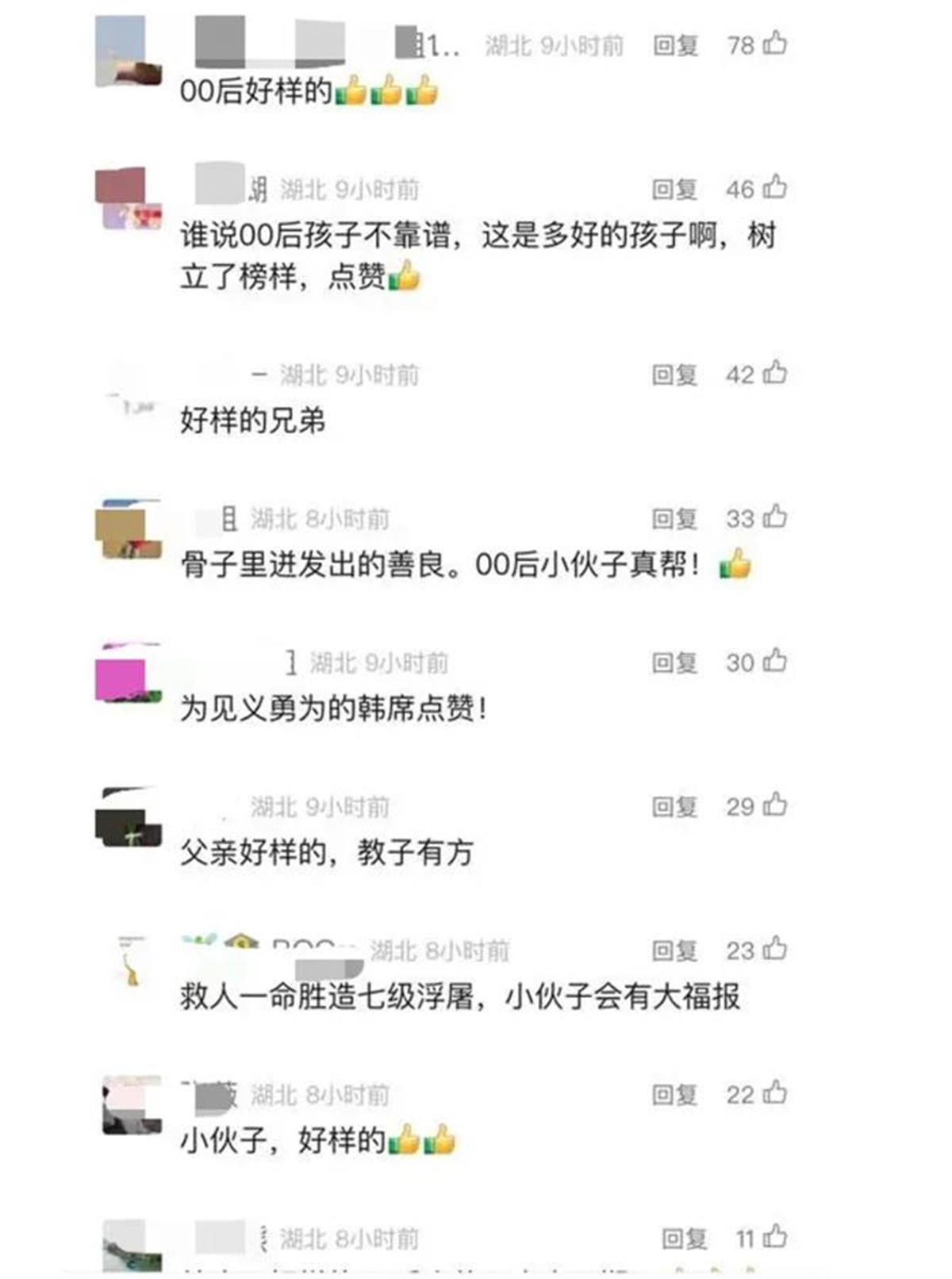Like the comment "00后好样的"
952x1279 pixels.
coord(774,44)
